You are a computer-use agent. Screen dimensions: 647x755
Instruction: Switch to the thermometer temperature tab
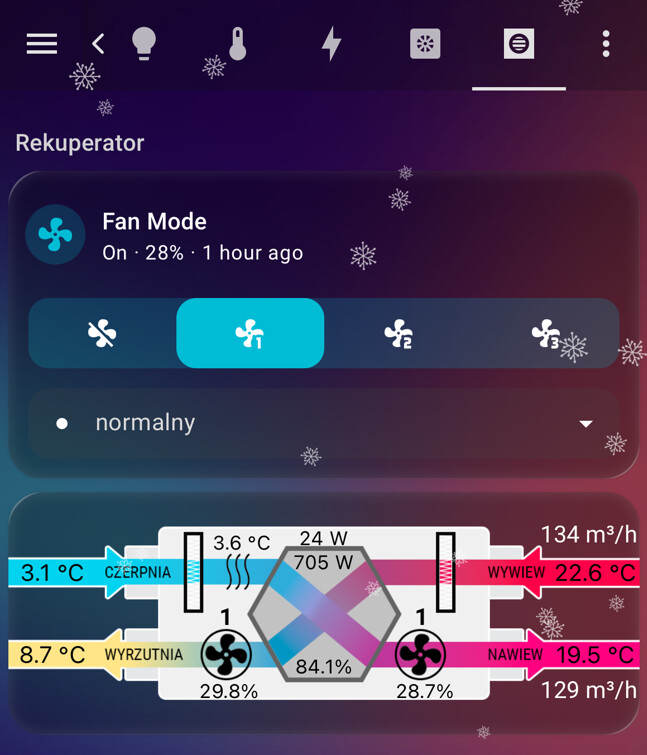(x=237, y=44)
